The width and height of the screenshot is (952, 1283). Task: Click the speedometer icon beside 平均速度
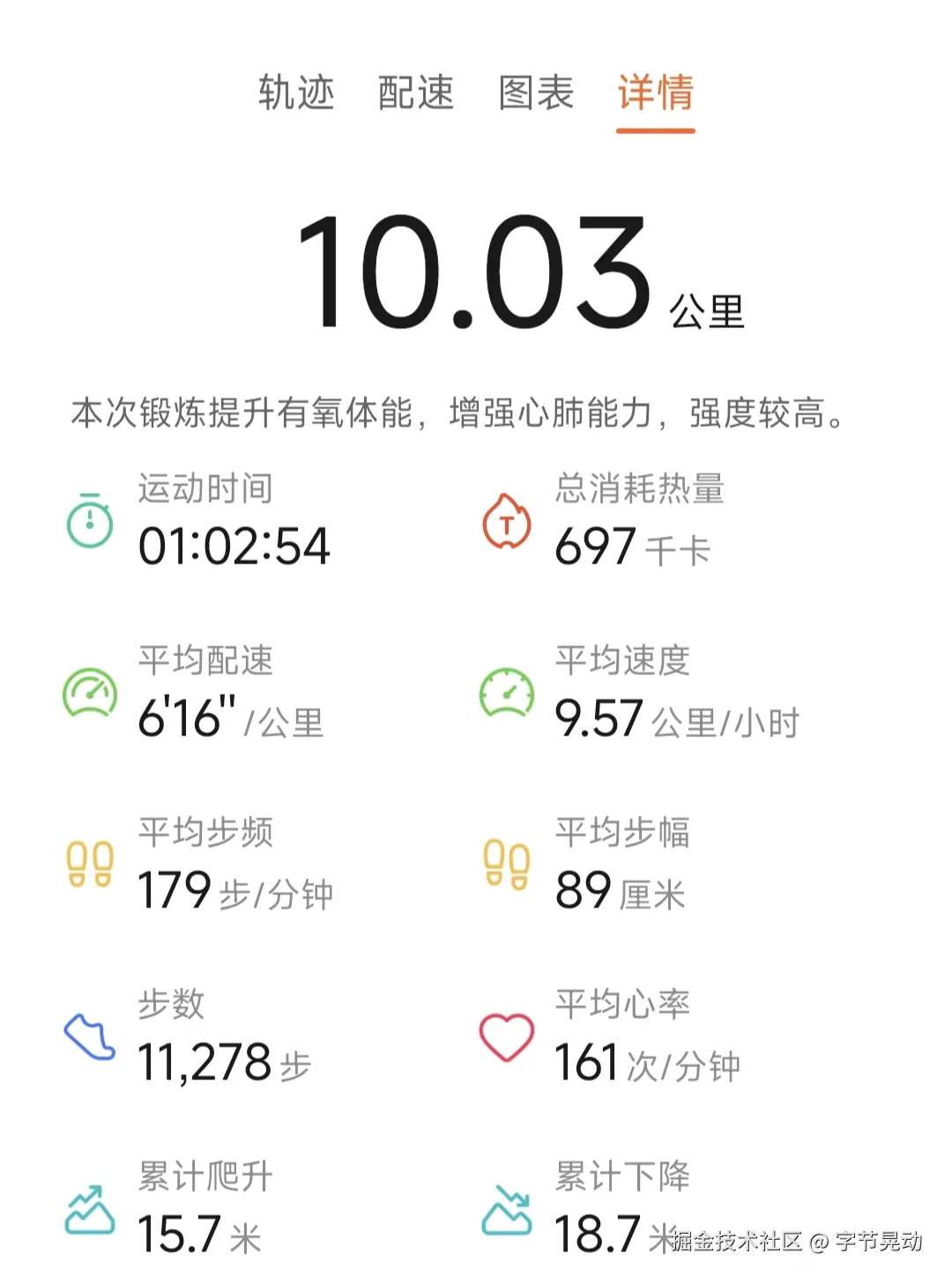[x=505, y=692]
